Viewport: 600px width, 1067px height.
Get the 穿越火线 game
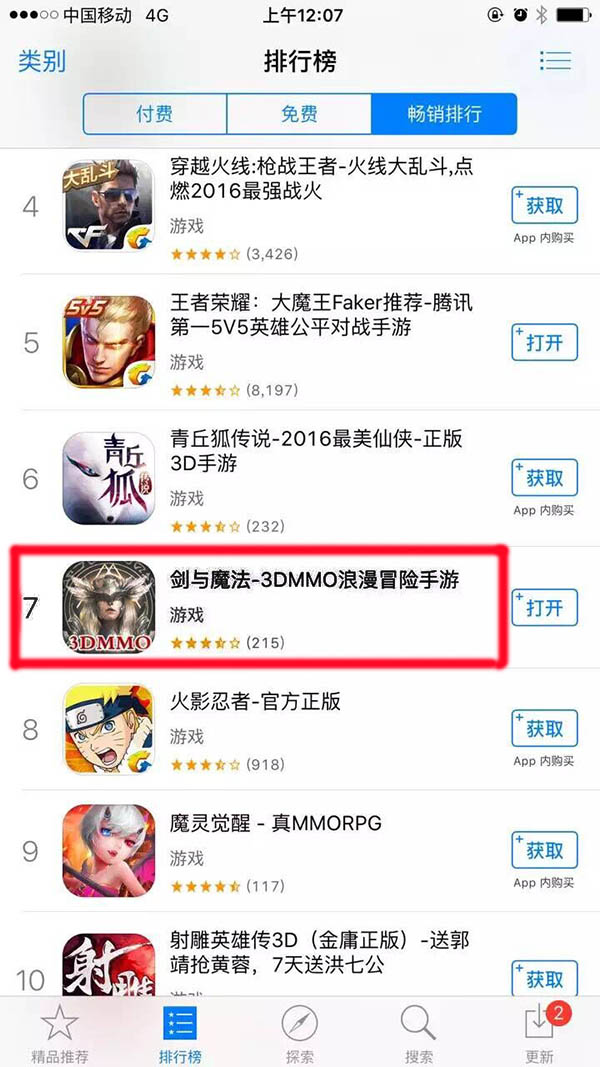click(x=545, y=206)
